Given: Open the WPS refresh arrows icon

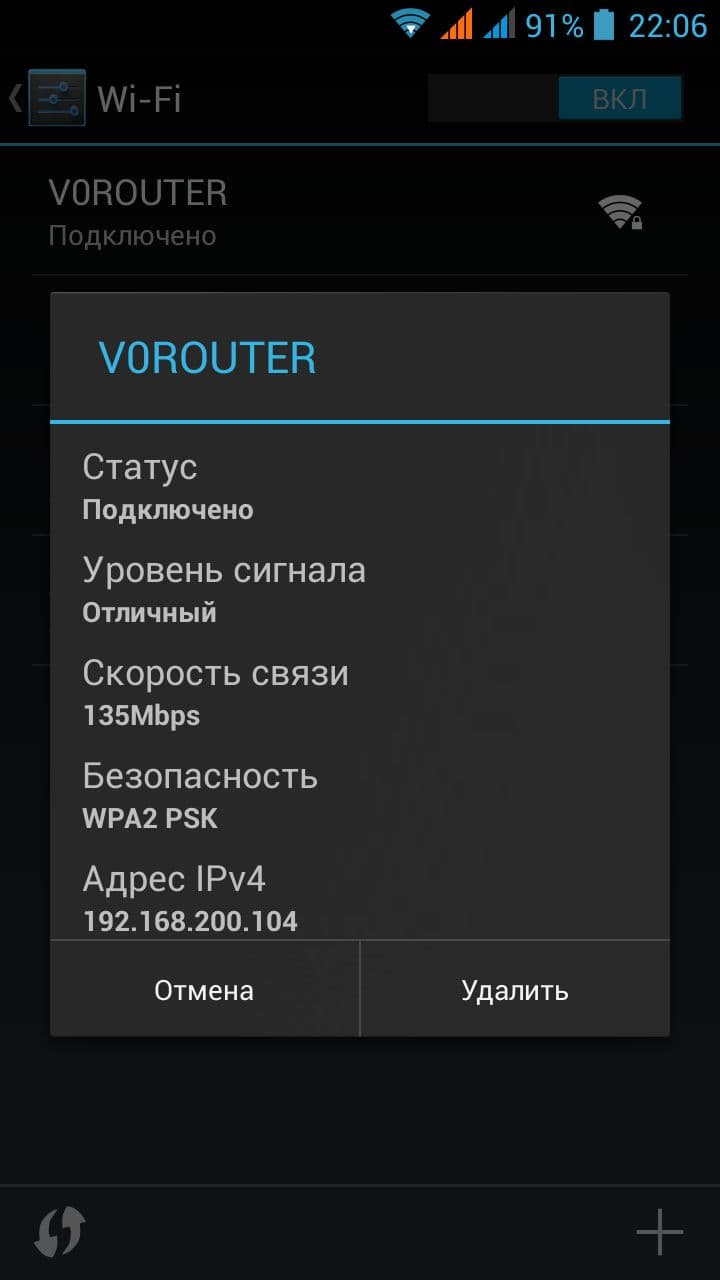Looking at the screenshot, I should click(59, 1231).
